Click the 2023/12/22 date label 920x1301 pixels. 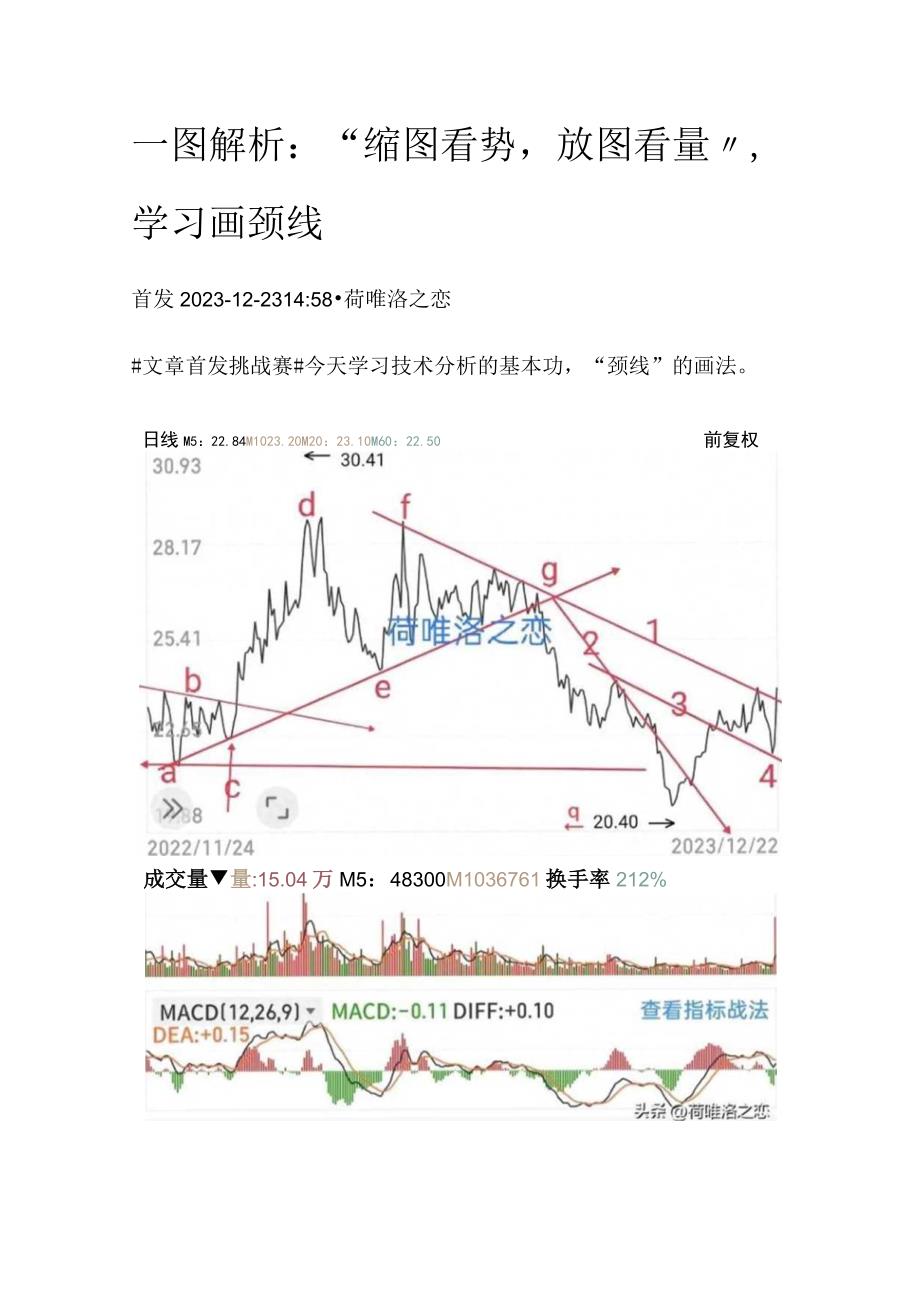[723, 845]
